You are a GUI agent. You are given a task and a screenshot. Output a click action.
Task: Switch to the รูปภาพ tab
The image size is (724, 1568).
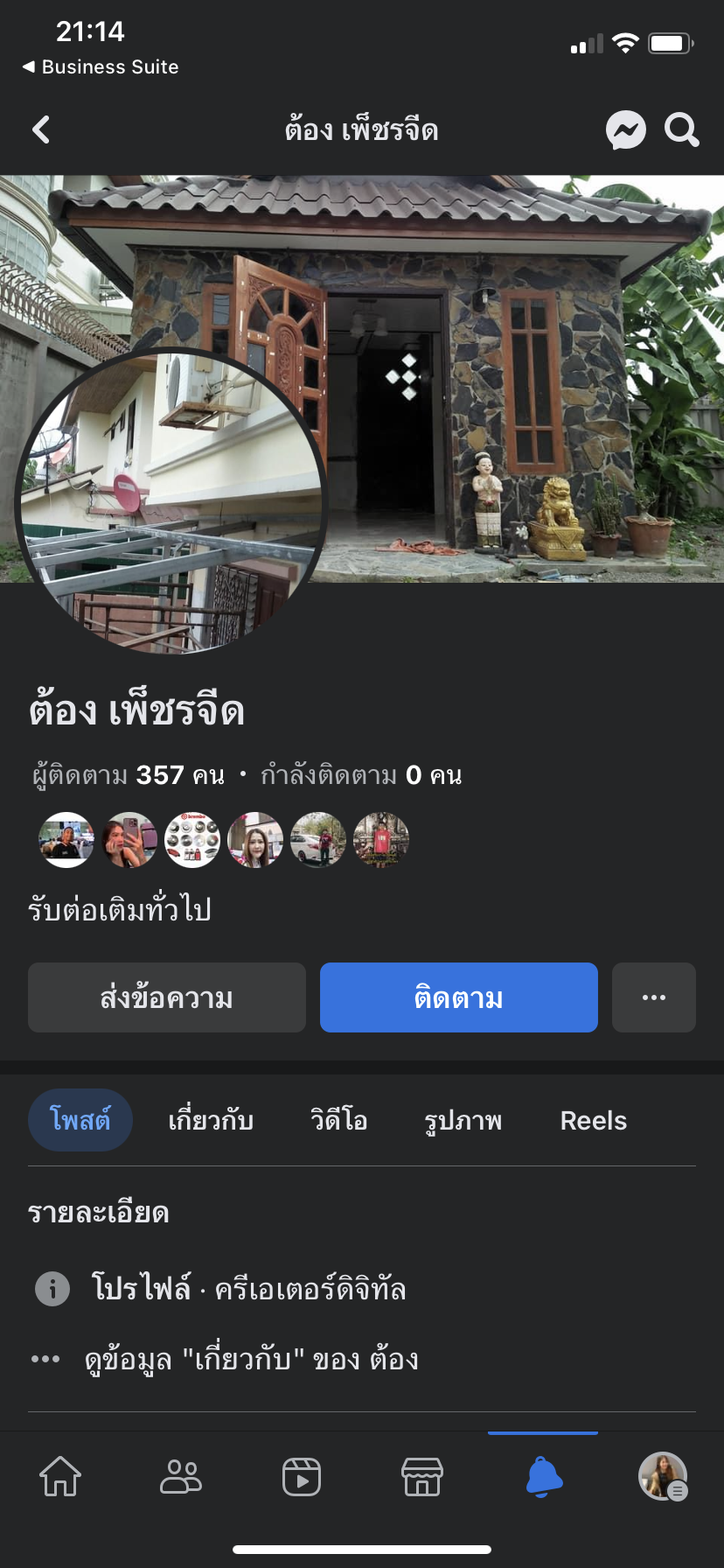coord(463,1120)
